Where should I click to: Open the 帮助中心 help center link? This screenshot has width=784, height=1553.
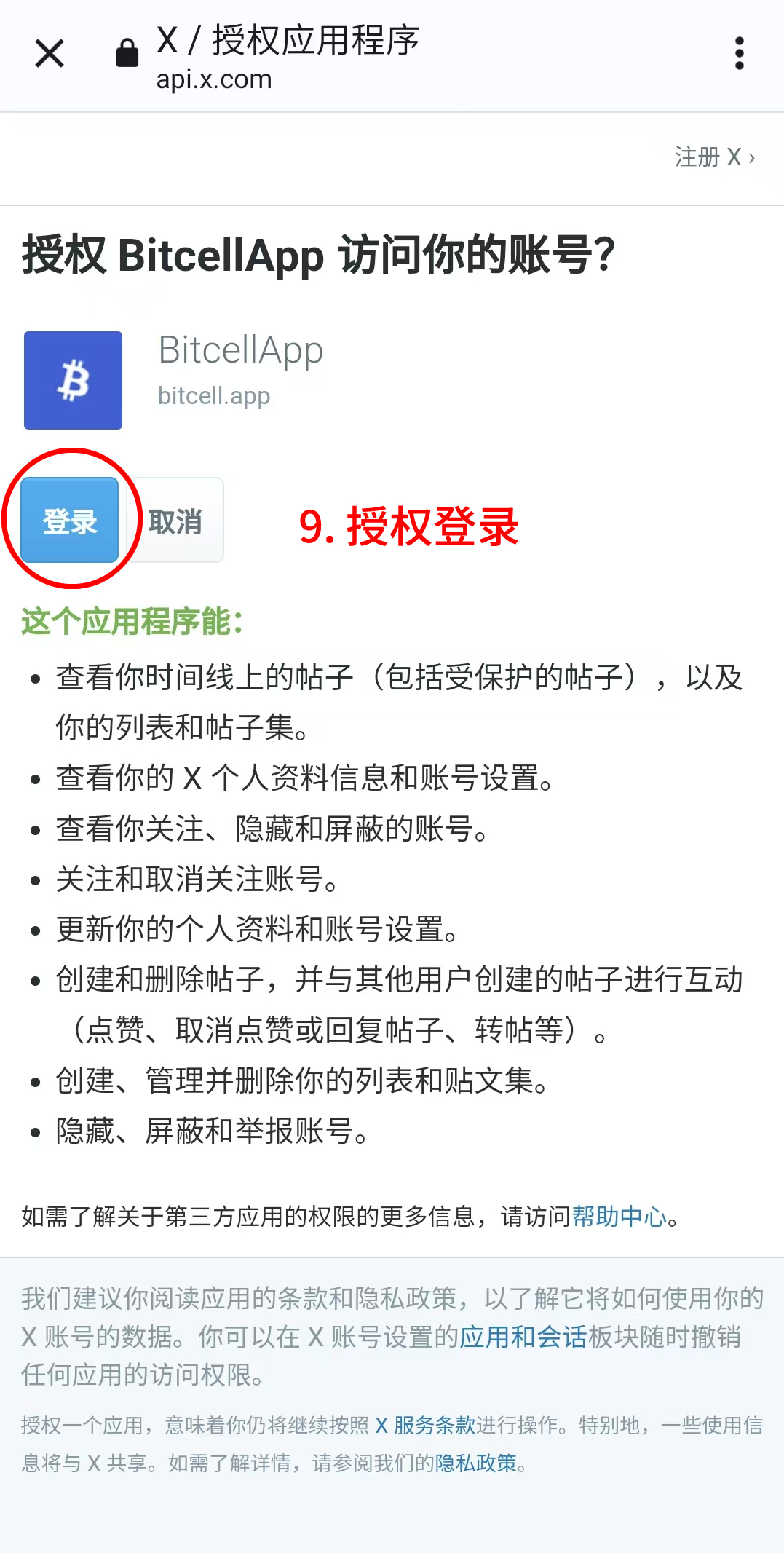pos(619,1216)
